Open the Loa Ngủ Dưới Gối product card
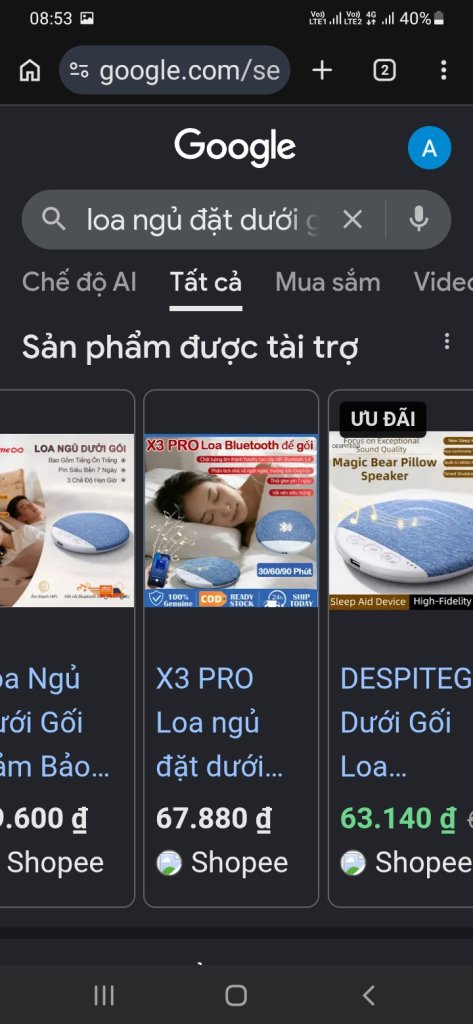The width and height of the screenshot is (473, 1024). [67, 648]
